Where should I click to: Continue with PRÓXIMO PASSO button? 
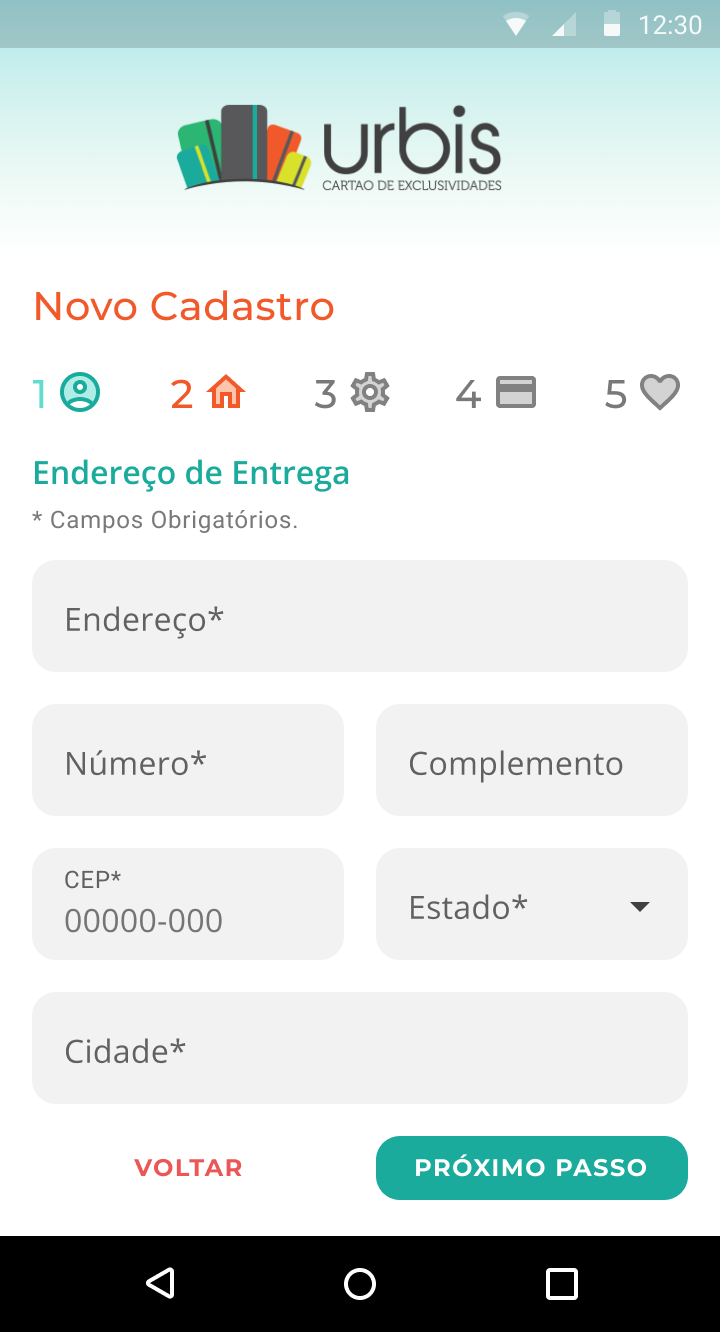pos(532,1168)
